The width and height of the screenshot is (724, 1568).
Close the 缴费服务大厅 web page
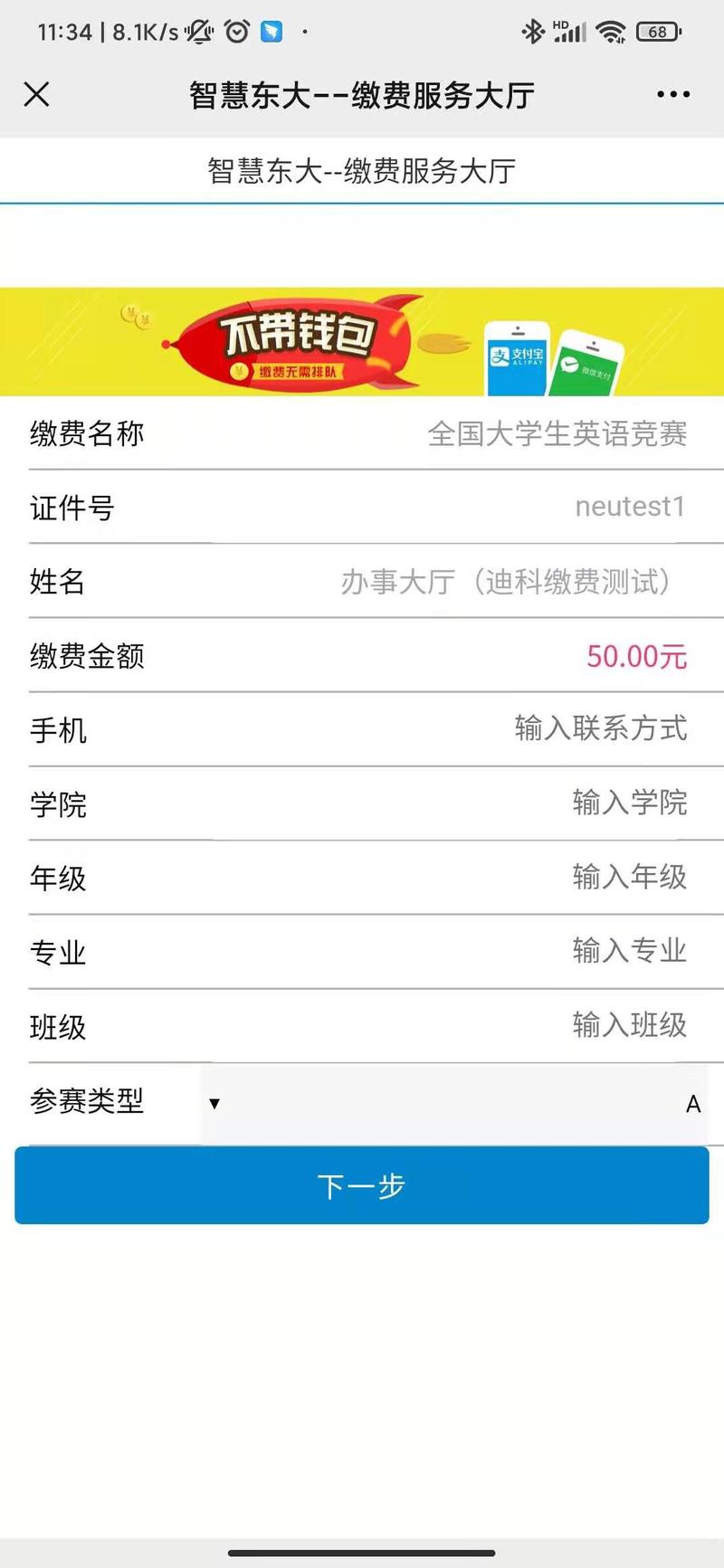click(37, 94)
